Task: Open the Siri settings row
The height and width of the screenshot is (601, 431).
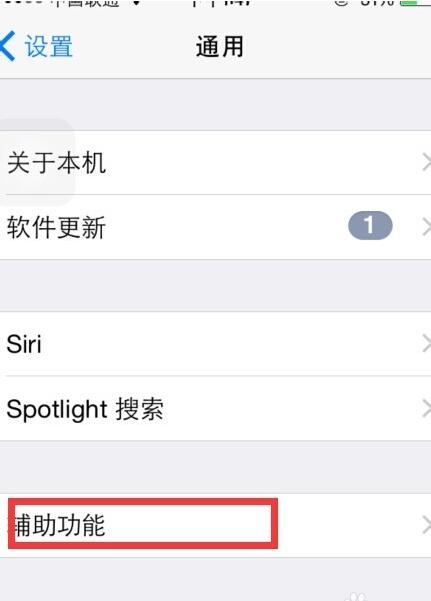Action: (x=216, y=344)
